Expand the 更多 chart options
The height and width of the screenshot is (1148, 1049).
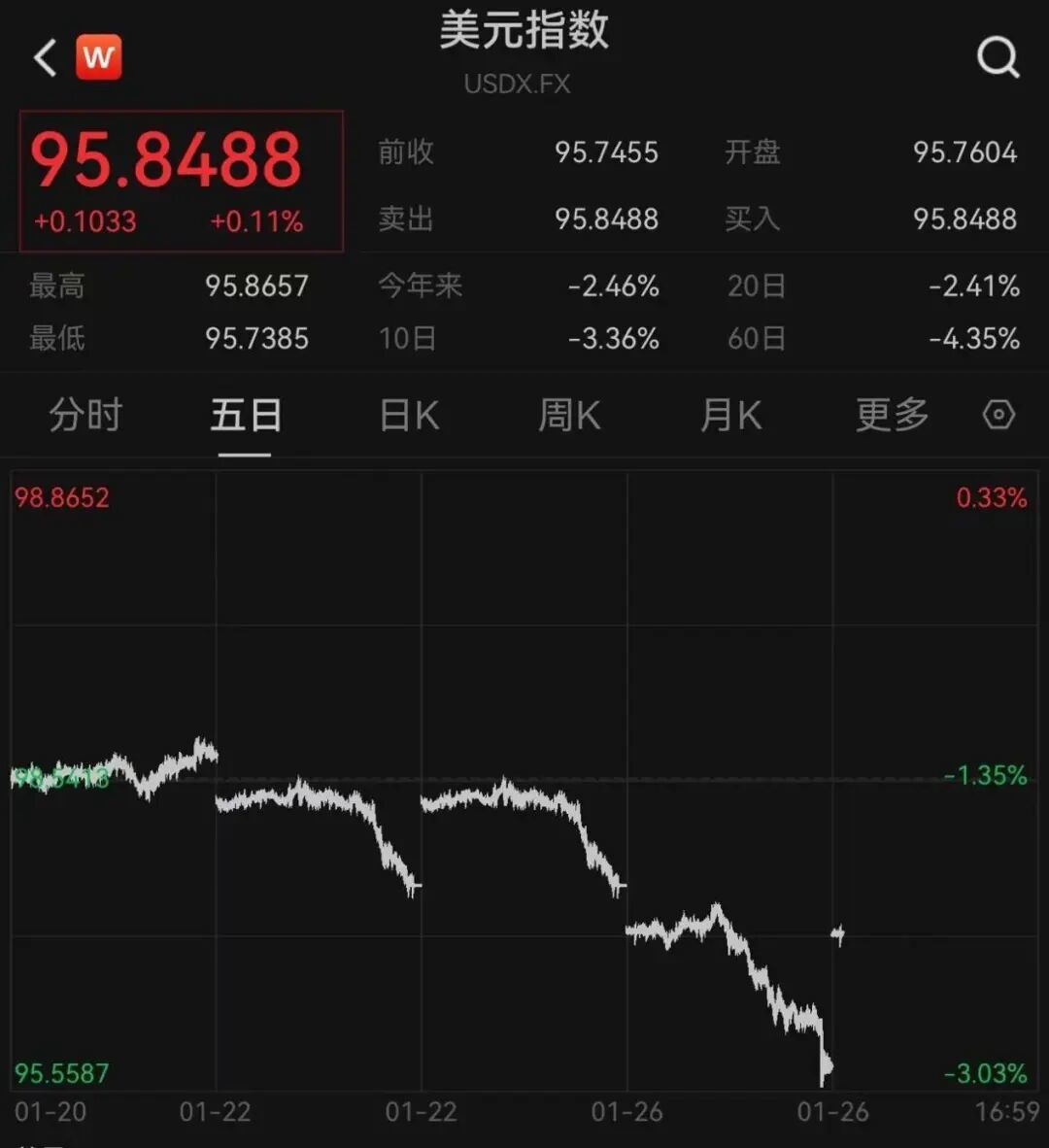[x=892, y=416]
